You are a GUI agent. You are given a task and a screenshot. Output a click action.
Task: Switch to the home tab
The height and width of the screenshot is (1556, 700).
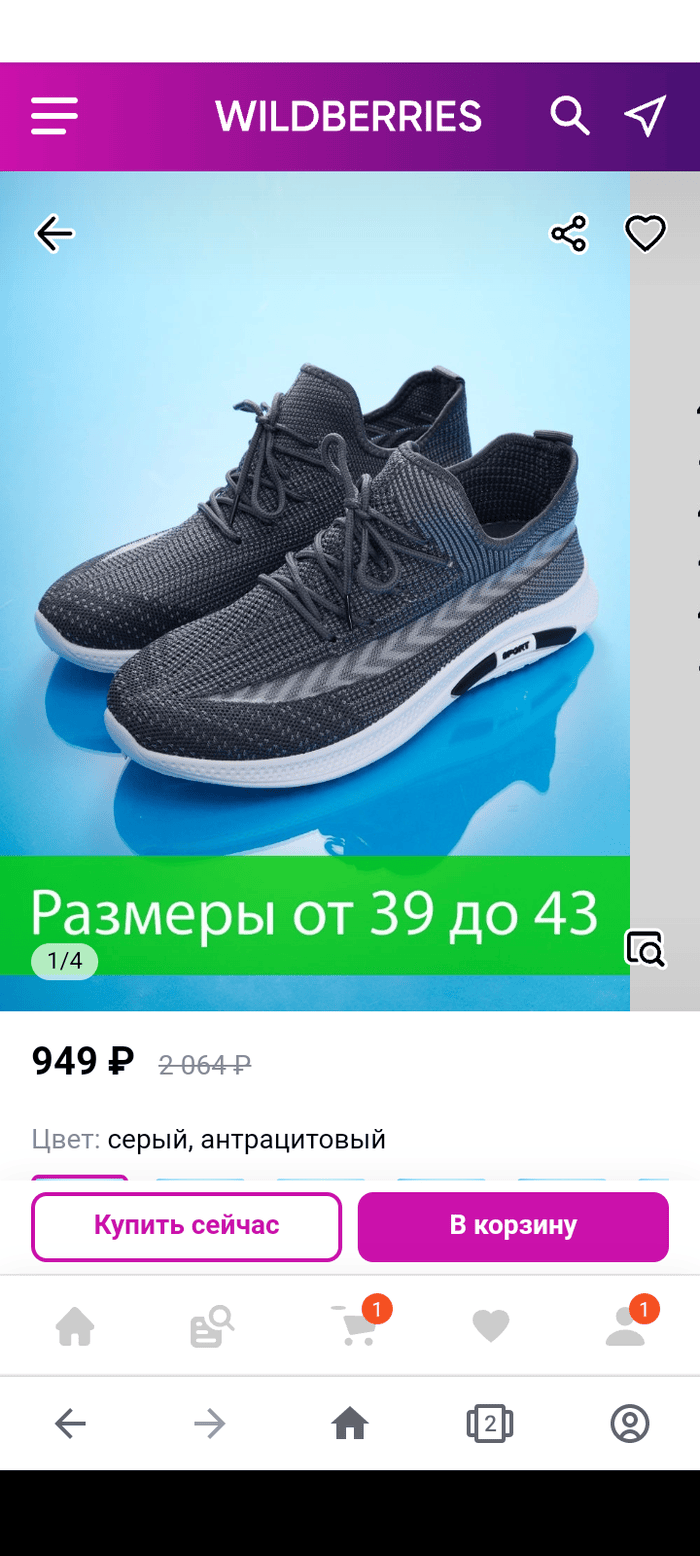tap(75, 1327)
